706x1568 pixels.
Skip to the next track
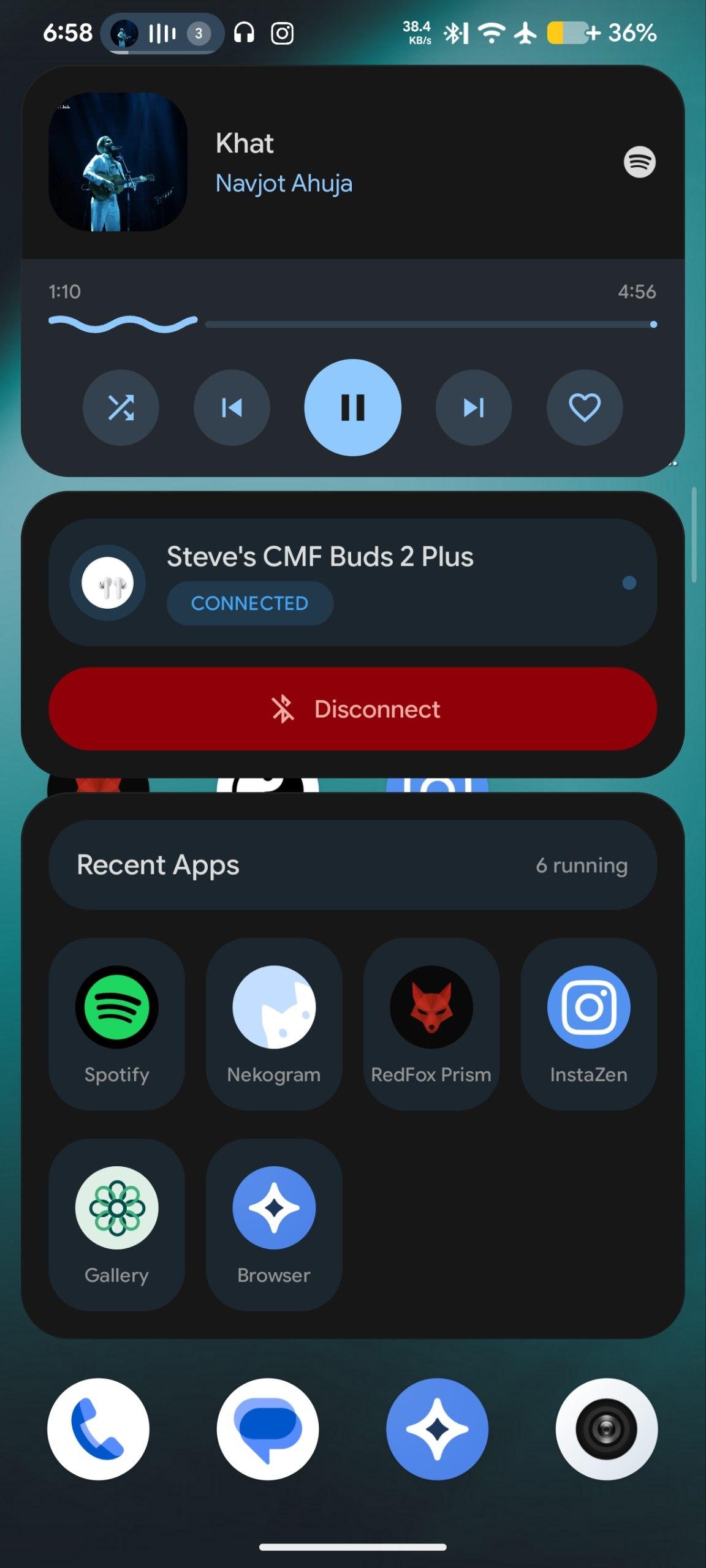tap(473, 407)
